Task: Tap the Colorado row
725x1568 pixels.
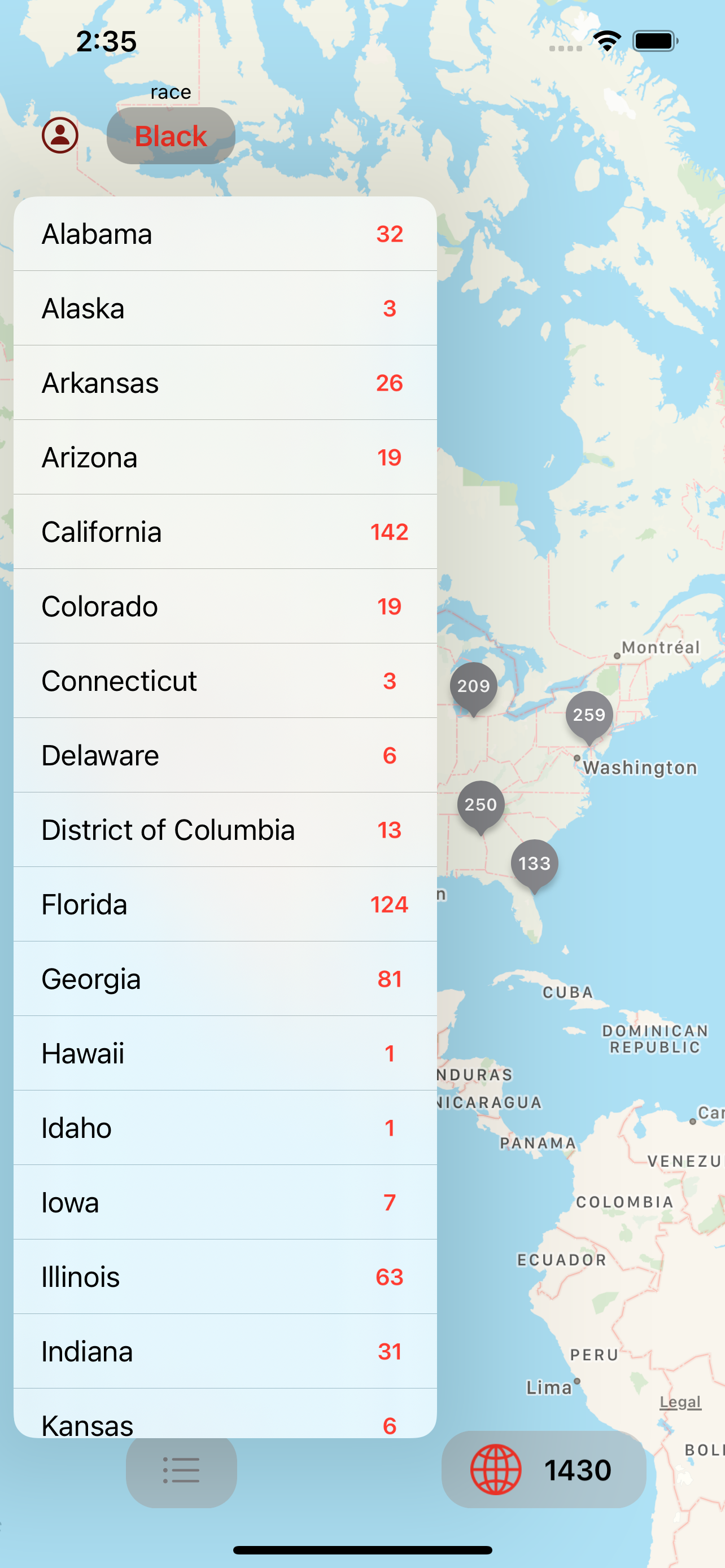Action: [x=225, y=606]
